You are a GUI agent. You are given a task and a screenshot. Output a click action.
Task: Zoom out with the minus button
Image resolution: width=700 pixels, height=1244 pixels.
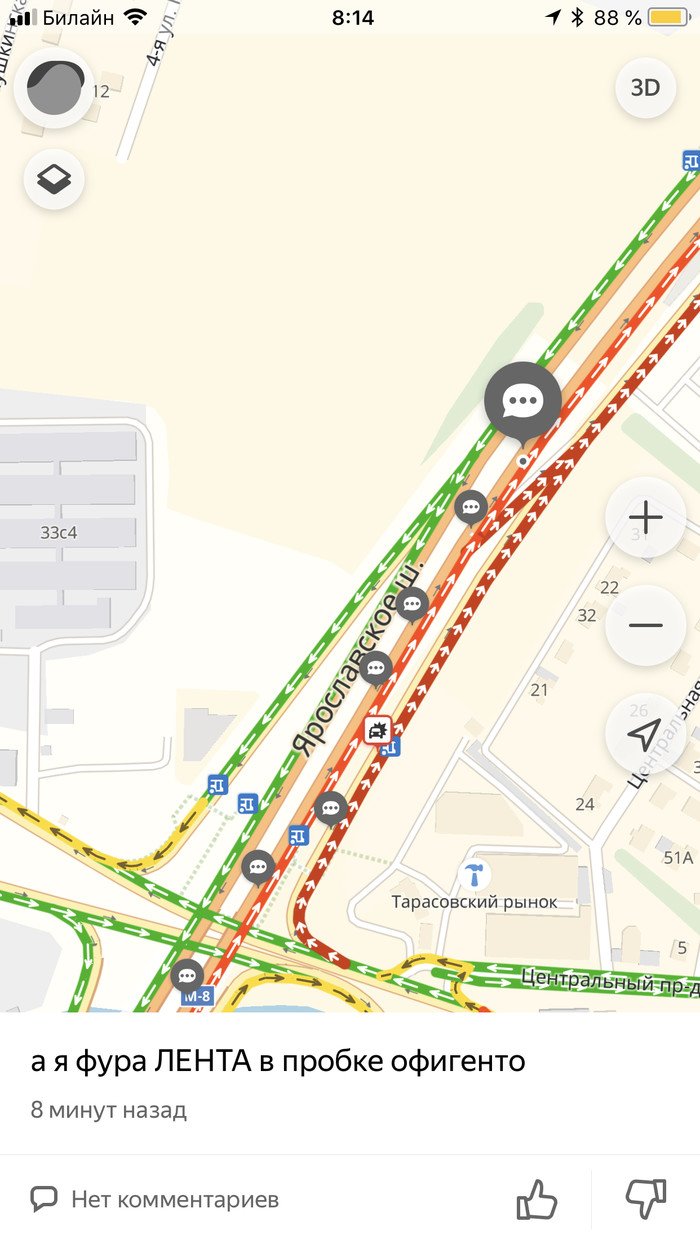pyautogui.click(x=646, y=625)
